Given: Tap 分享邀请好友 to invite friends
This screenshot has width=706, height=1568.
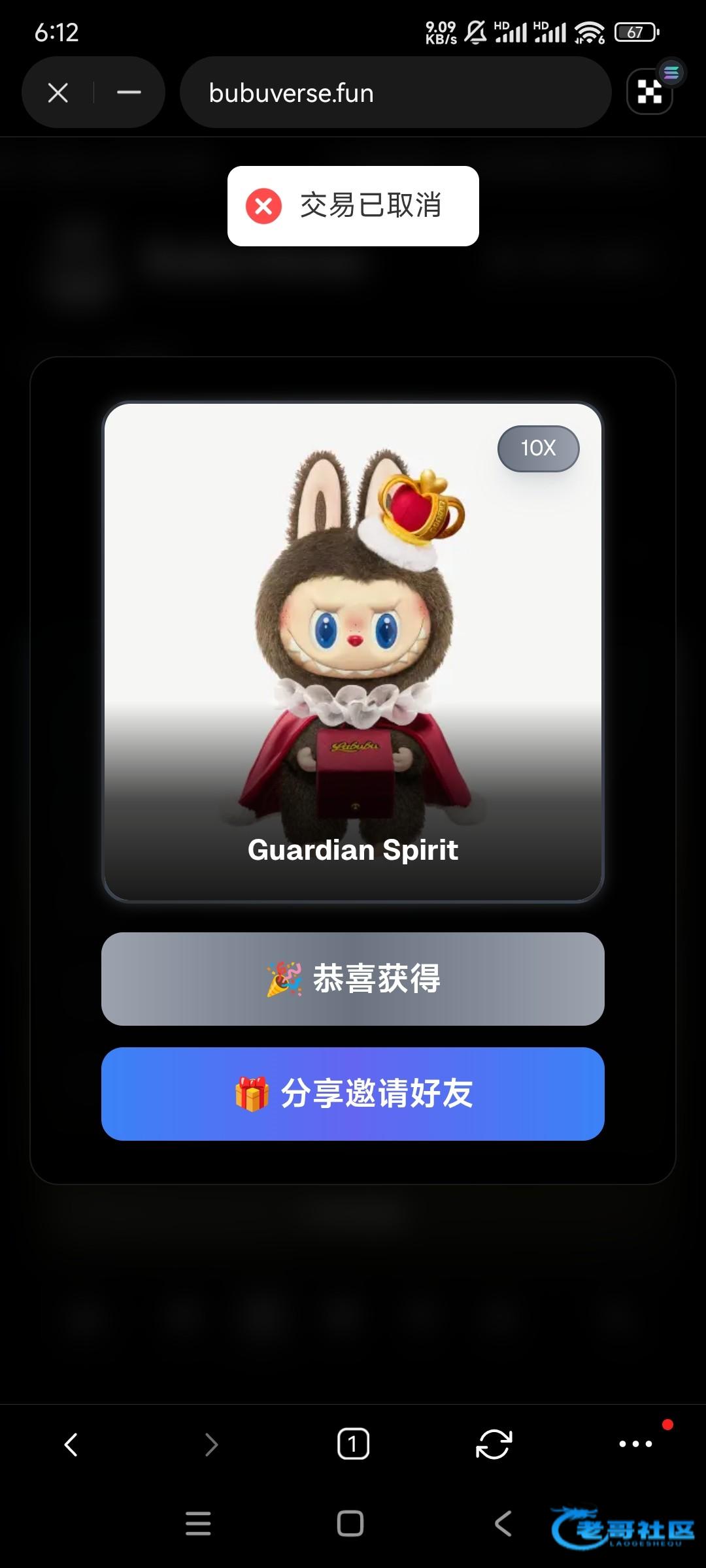Looking at the screenshot, I should 353,1094.
